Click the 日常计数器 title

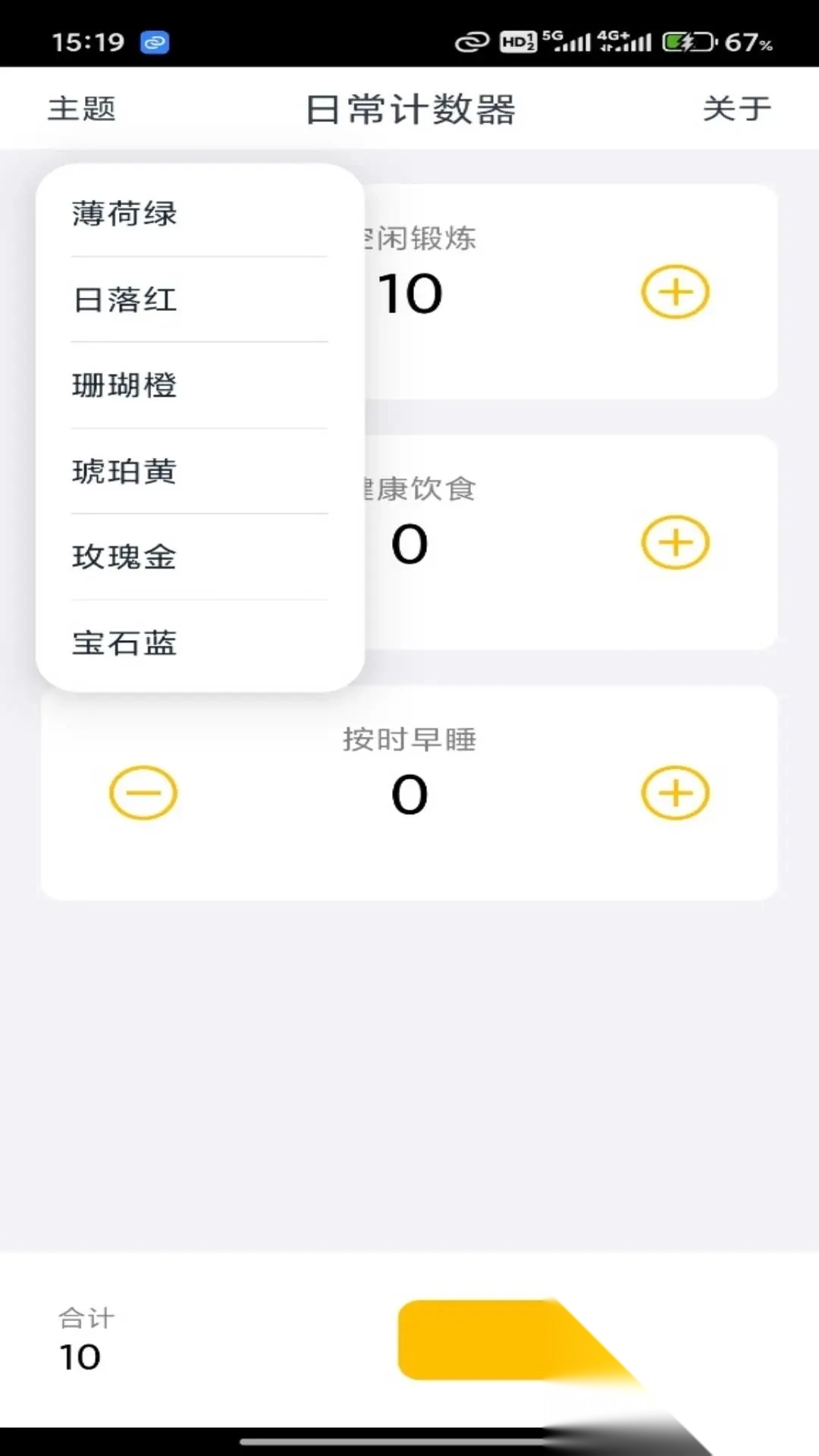409,108
